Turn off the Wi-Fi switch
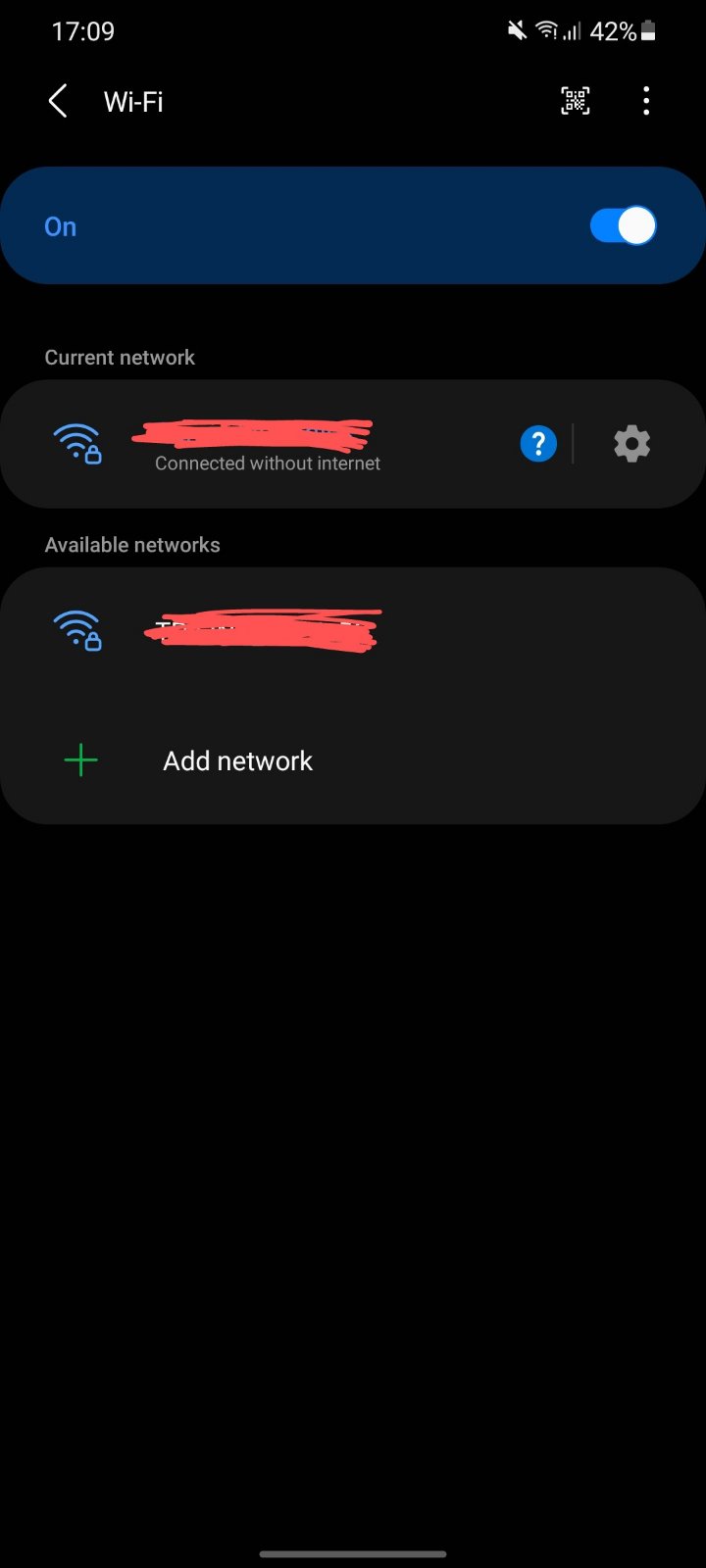The image size is (706, 1568). coord(623,226)
